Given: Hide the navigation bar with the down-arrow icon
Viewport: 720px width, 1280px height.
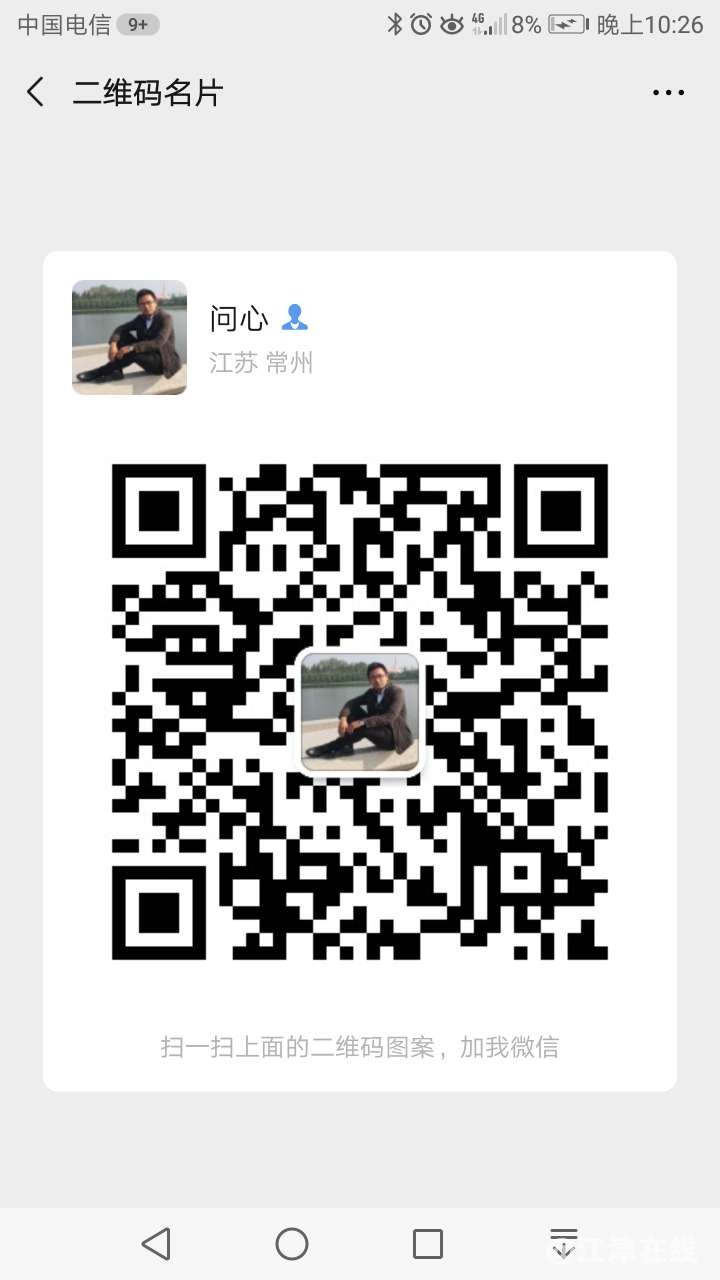Looking at the screenshot, I should point(564,1244).
